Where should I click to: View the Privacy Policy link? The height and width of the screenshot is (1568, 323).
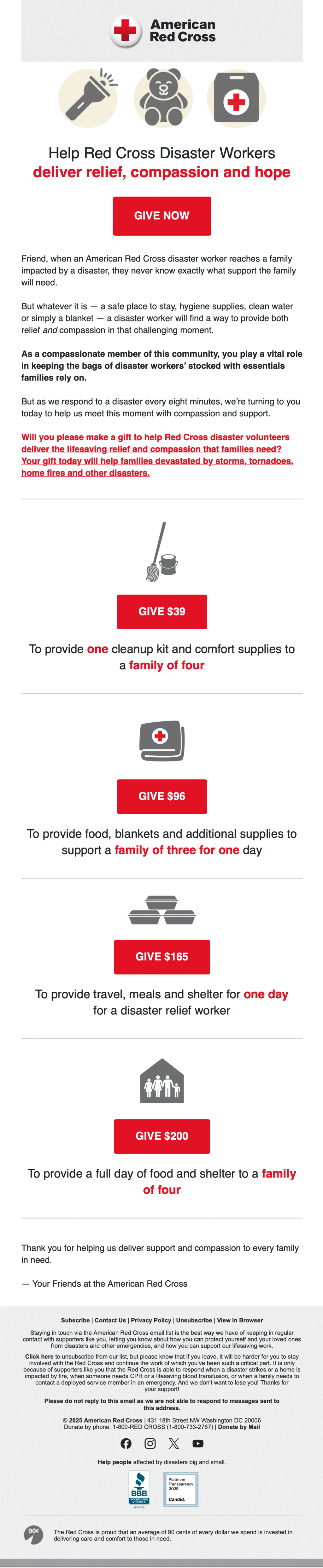click(x=151, y=1320)
